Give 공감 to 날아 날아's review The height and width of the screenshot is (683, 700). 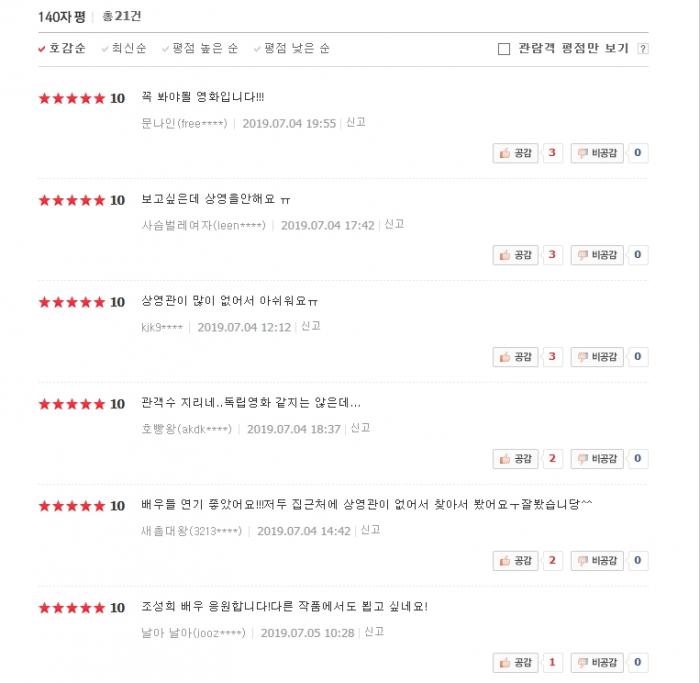[x=516, y=663]
